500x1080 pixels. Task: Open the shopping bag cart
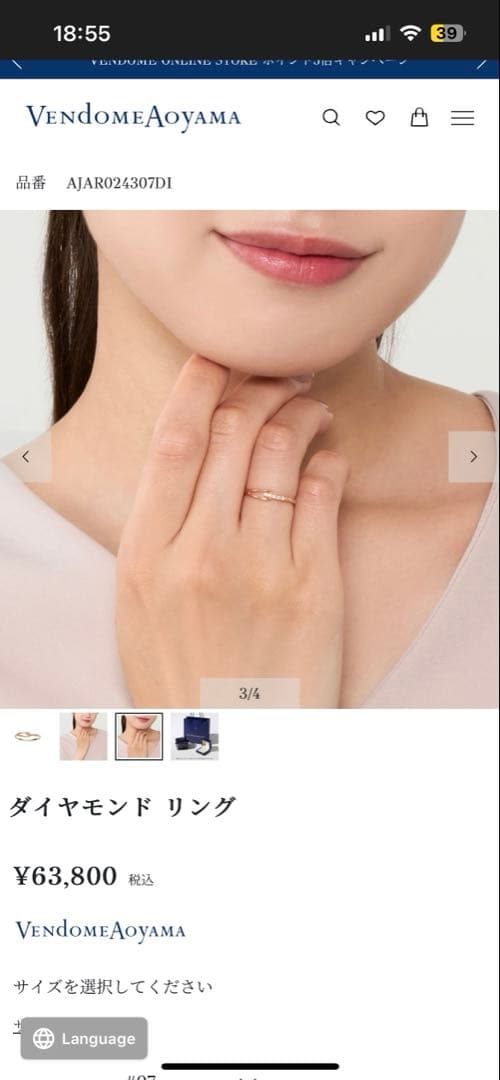click(x=419, y=118)
